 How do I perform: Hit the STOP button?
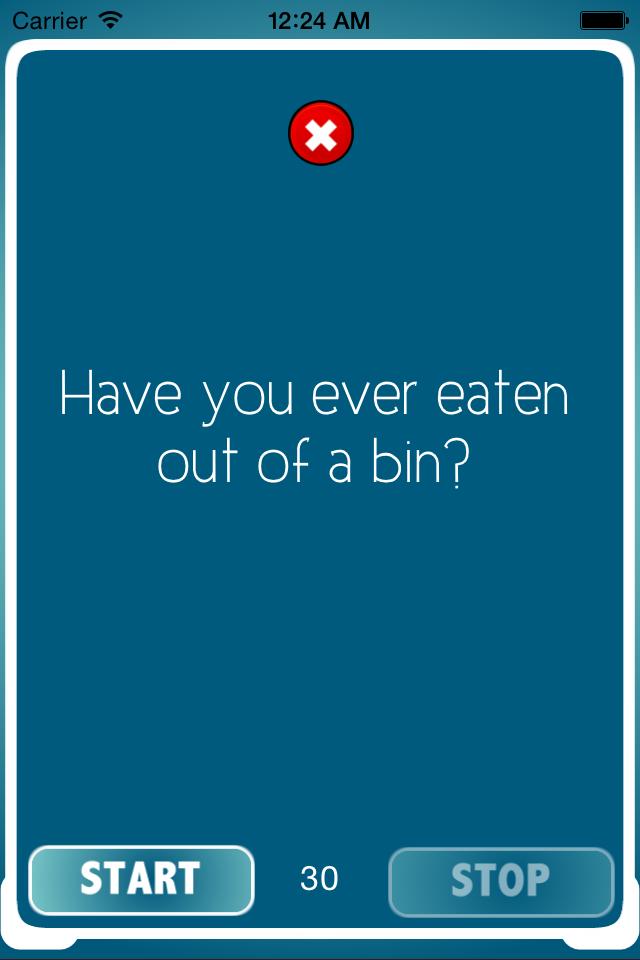pos(500,881)
